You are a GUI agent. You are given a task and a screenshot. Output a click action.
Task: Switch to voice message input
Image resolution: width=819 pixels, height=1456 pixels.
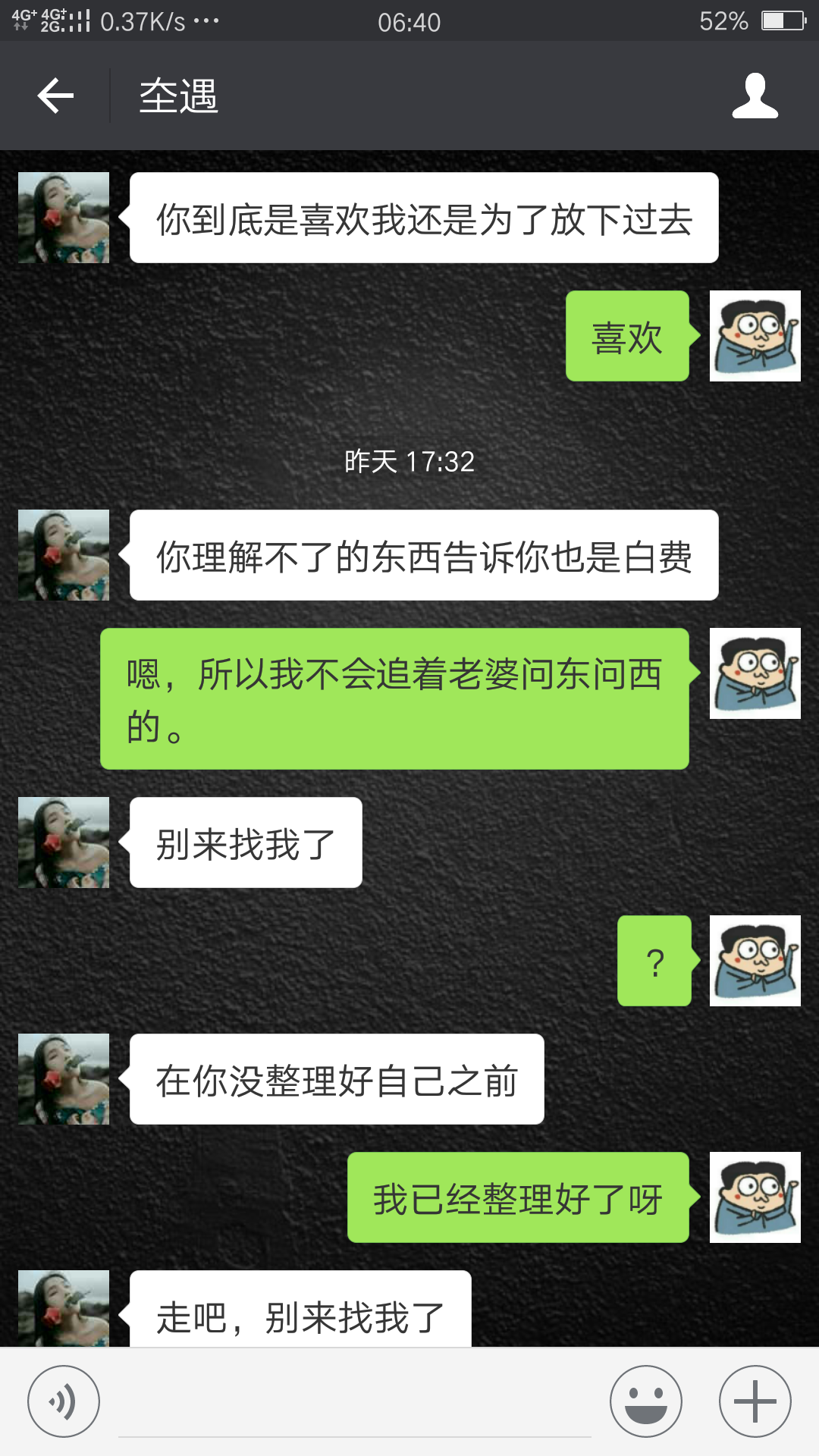click(64, 1401)
